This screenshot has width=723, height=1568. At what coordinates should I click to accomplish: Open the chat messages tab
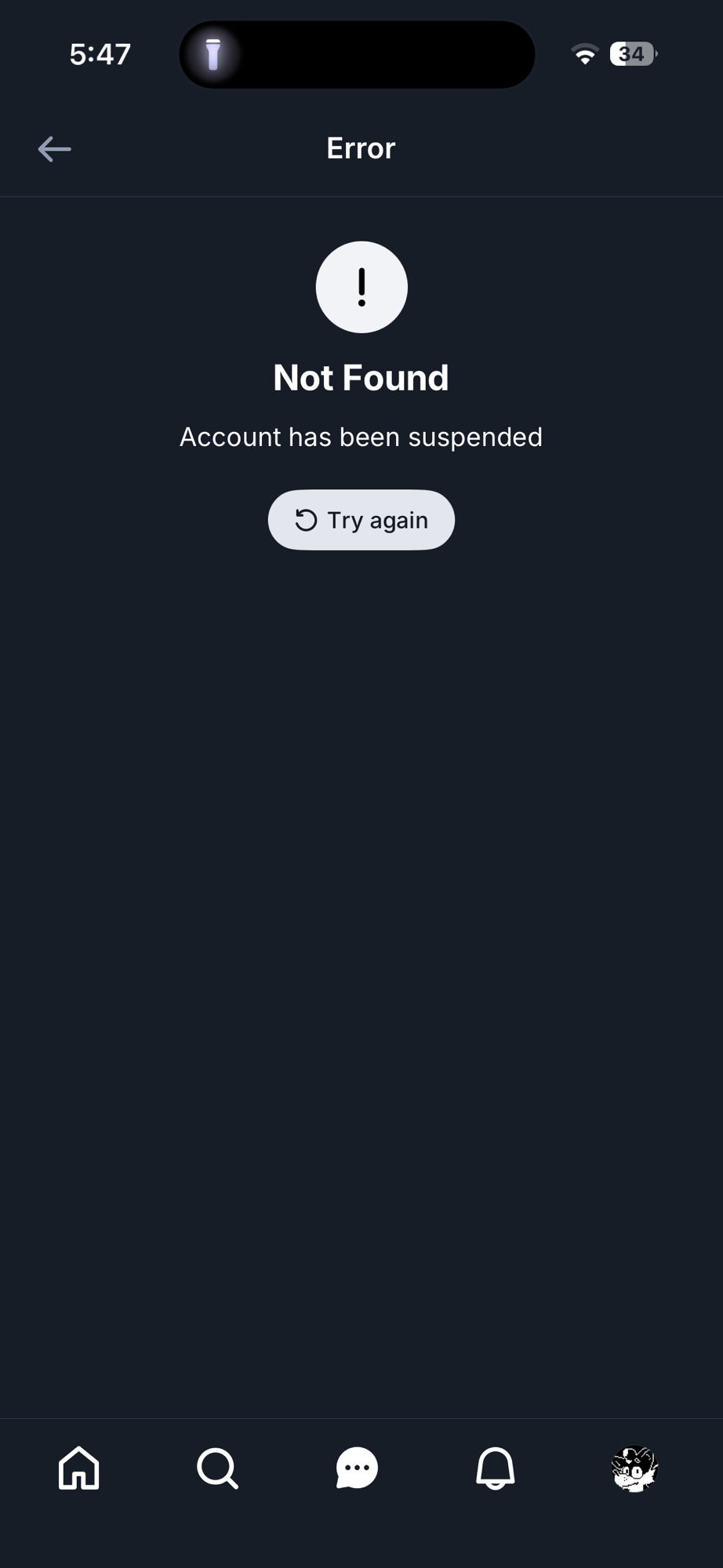click(x=357, y=1468)
